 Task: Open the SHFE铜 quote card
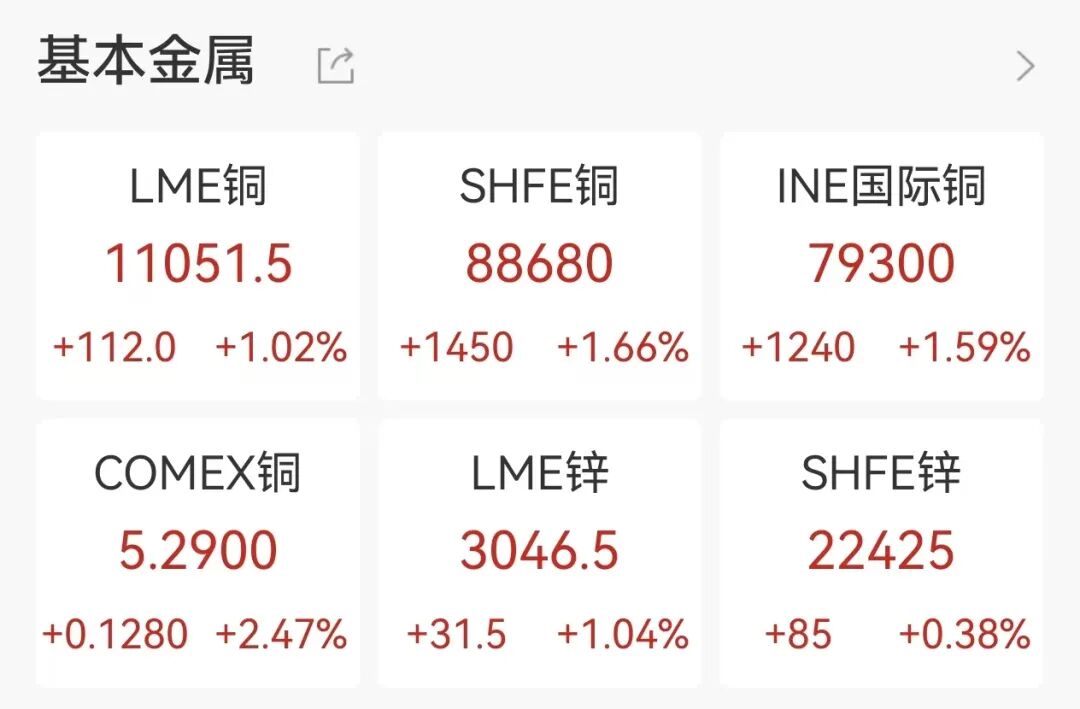click(540, 266)
